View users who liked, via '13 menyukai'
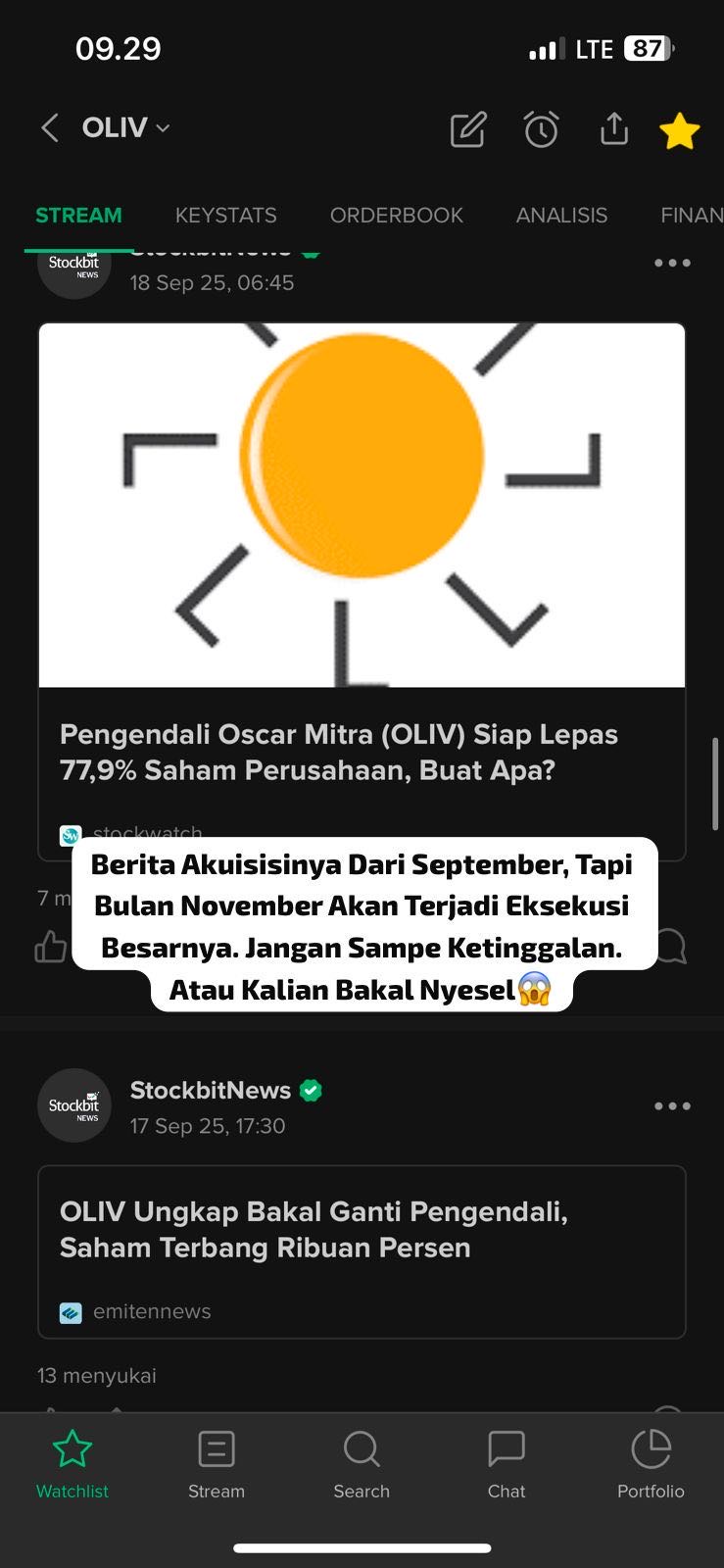Screen dimensions: 724x1568 pyautogui.click(x=96, y=1375)
